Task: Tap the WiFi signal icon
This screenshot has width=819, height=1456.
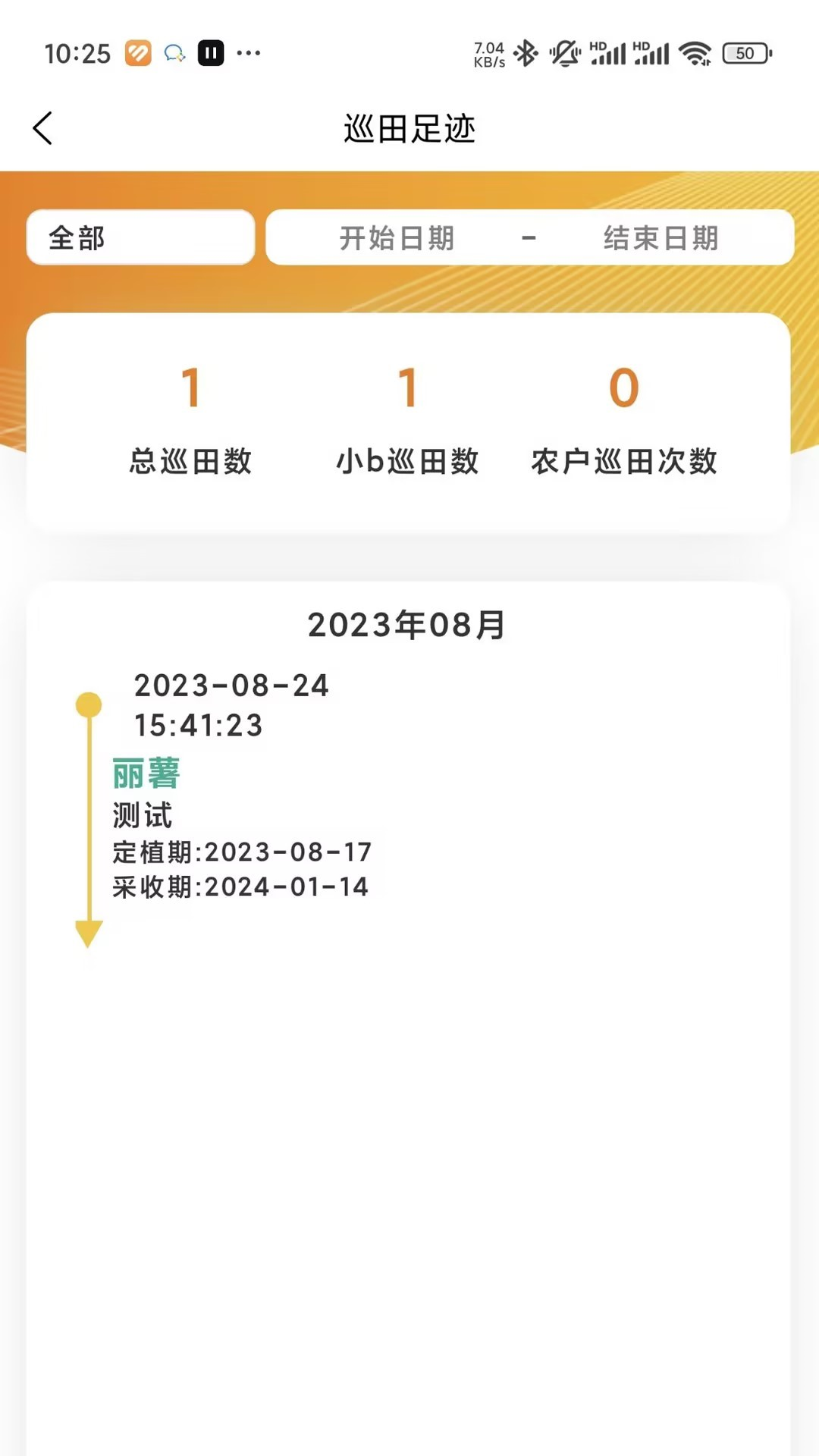Action: [x=692, y=53]
